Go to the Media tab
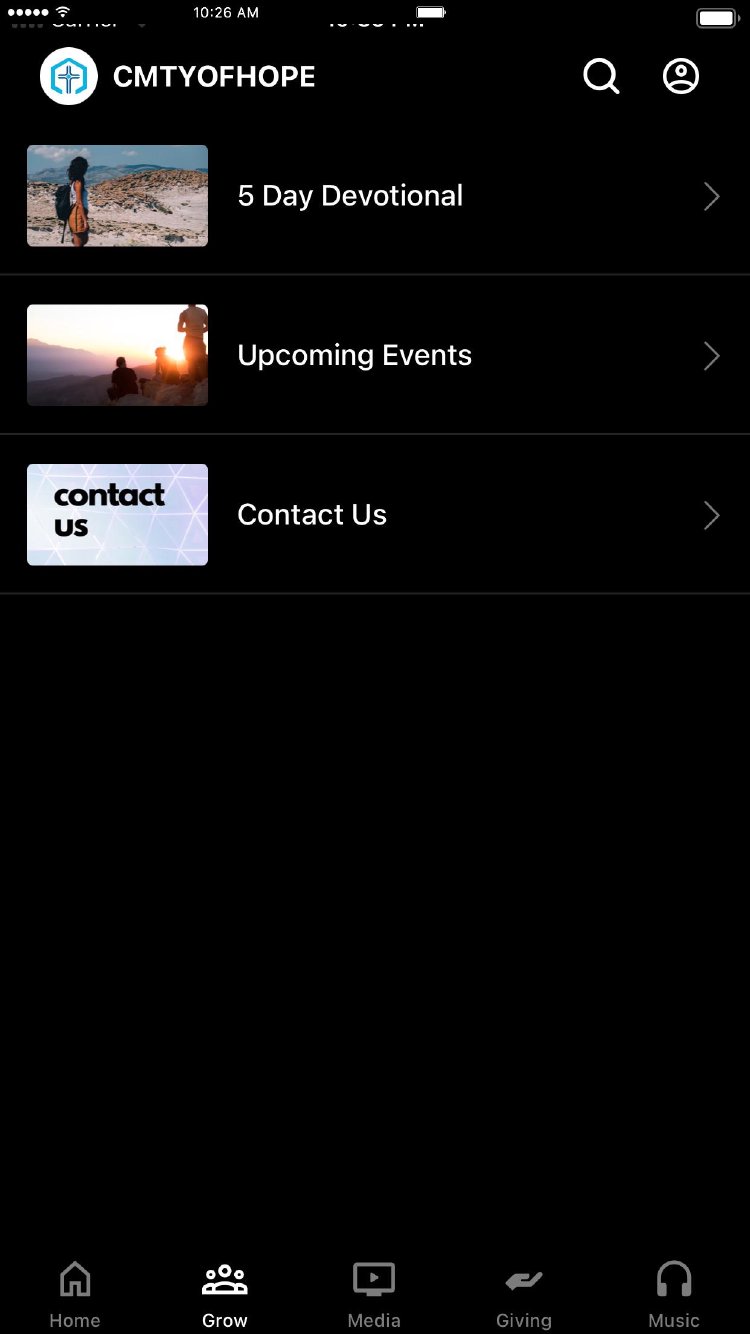750x1334 pixels. pos(374,1294)
